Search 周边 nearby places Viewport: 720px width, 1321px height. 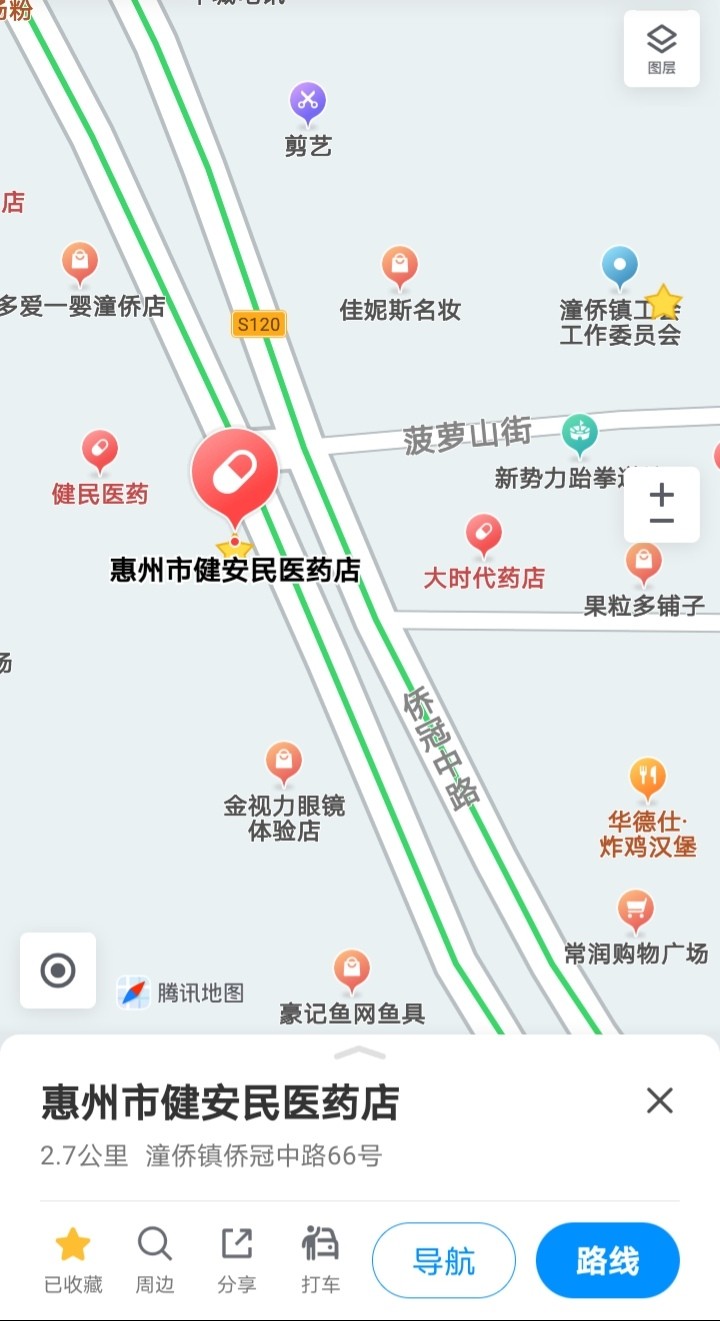[154, 1260]
